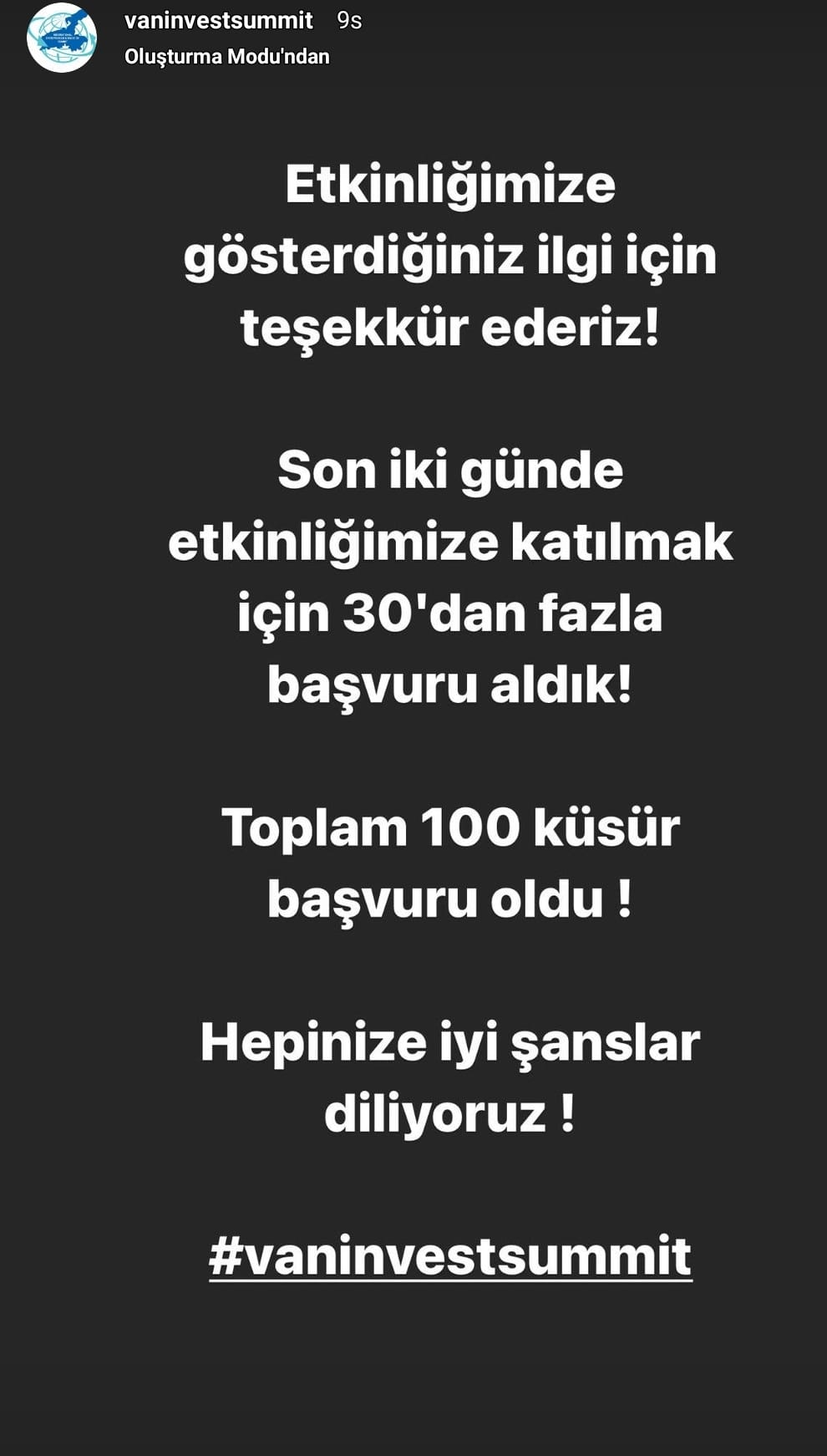827x1456 pixels.
Task: Open the Oluşturma Modu'ndan label
Action: click(x=226, y=57)
